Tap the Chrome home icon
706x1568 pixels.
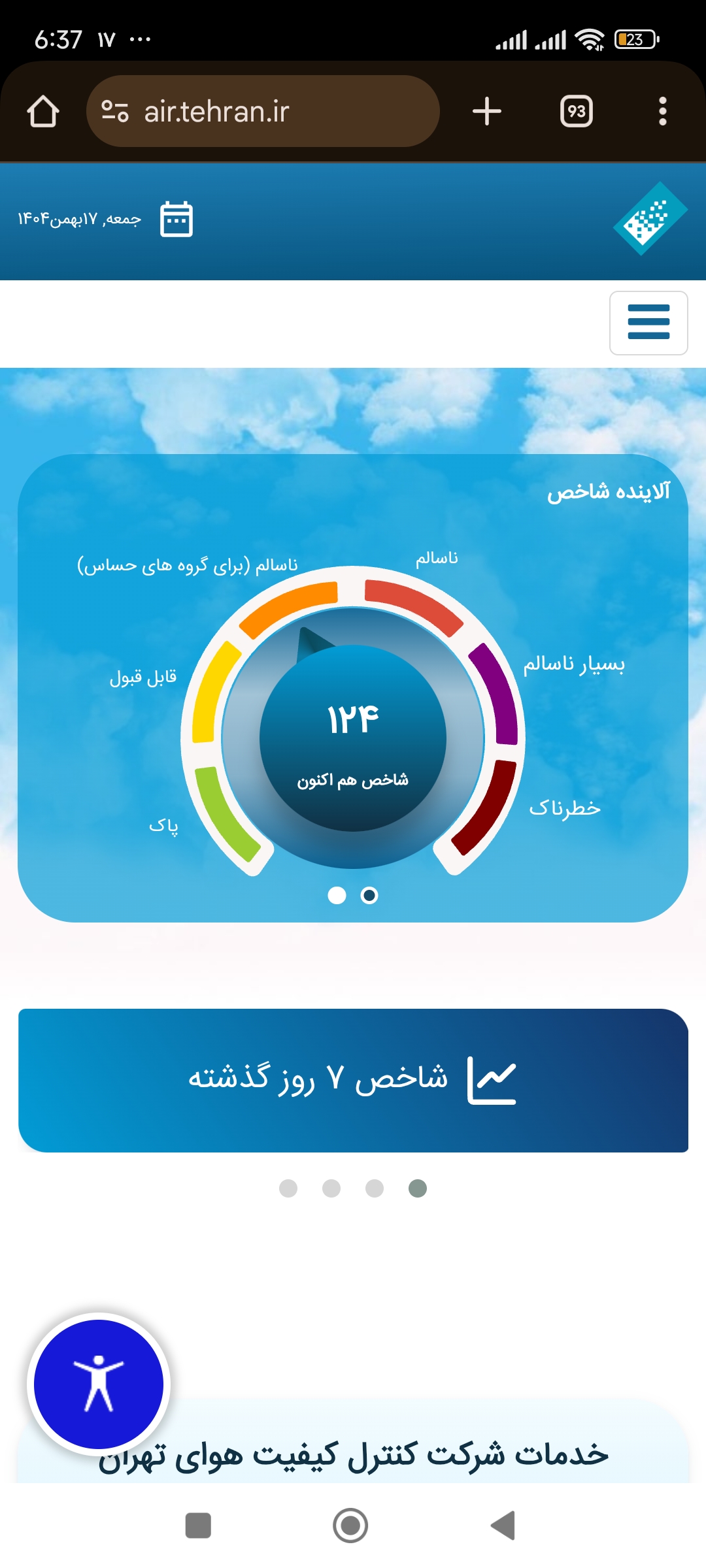pos(44,111)
